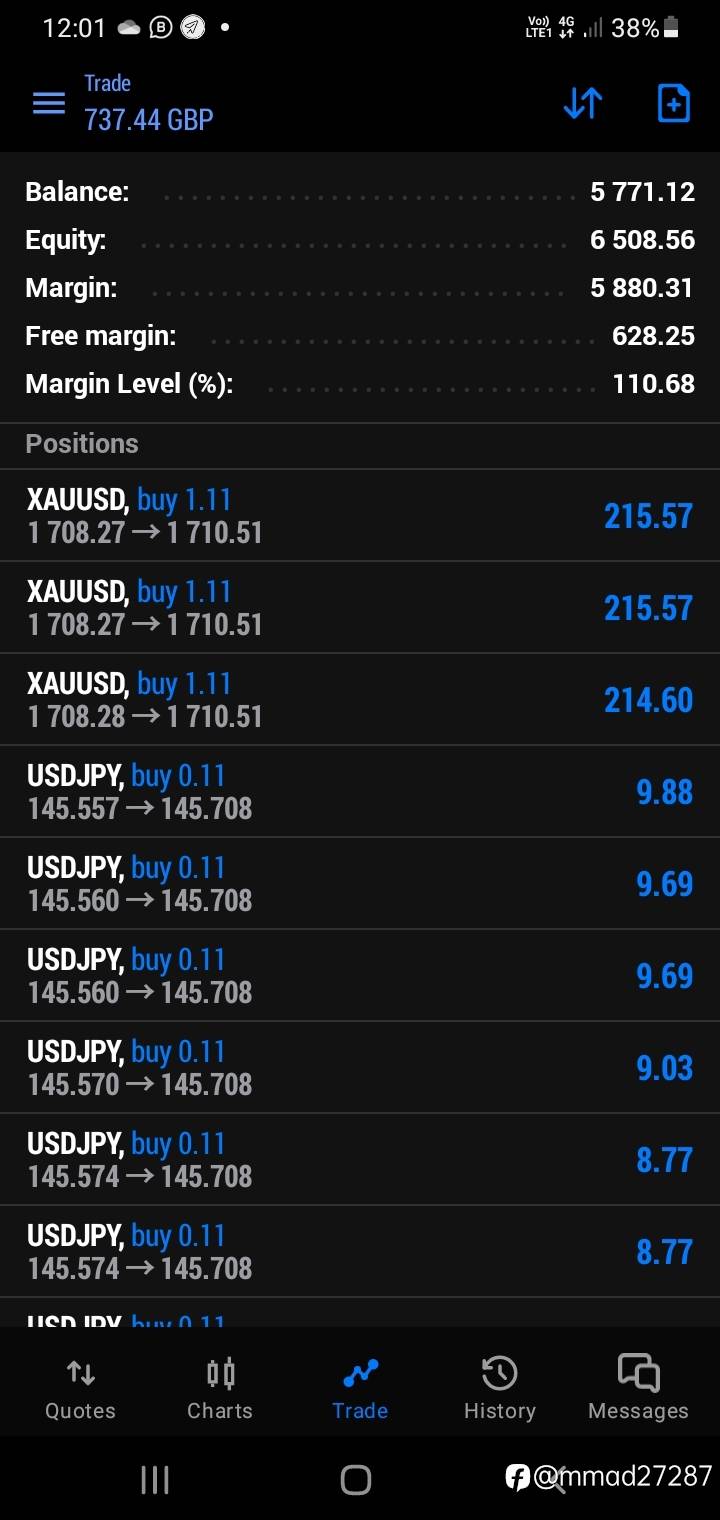Open recent apps from navigation bar
This screenshot has width=720, height=1520.
[x=155, y=1480]
